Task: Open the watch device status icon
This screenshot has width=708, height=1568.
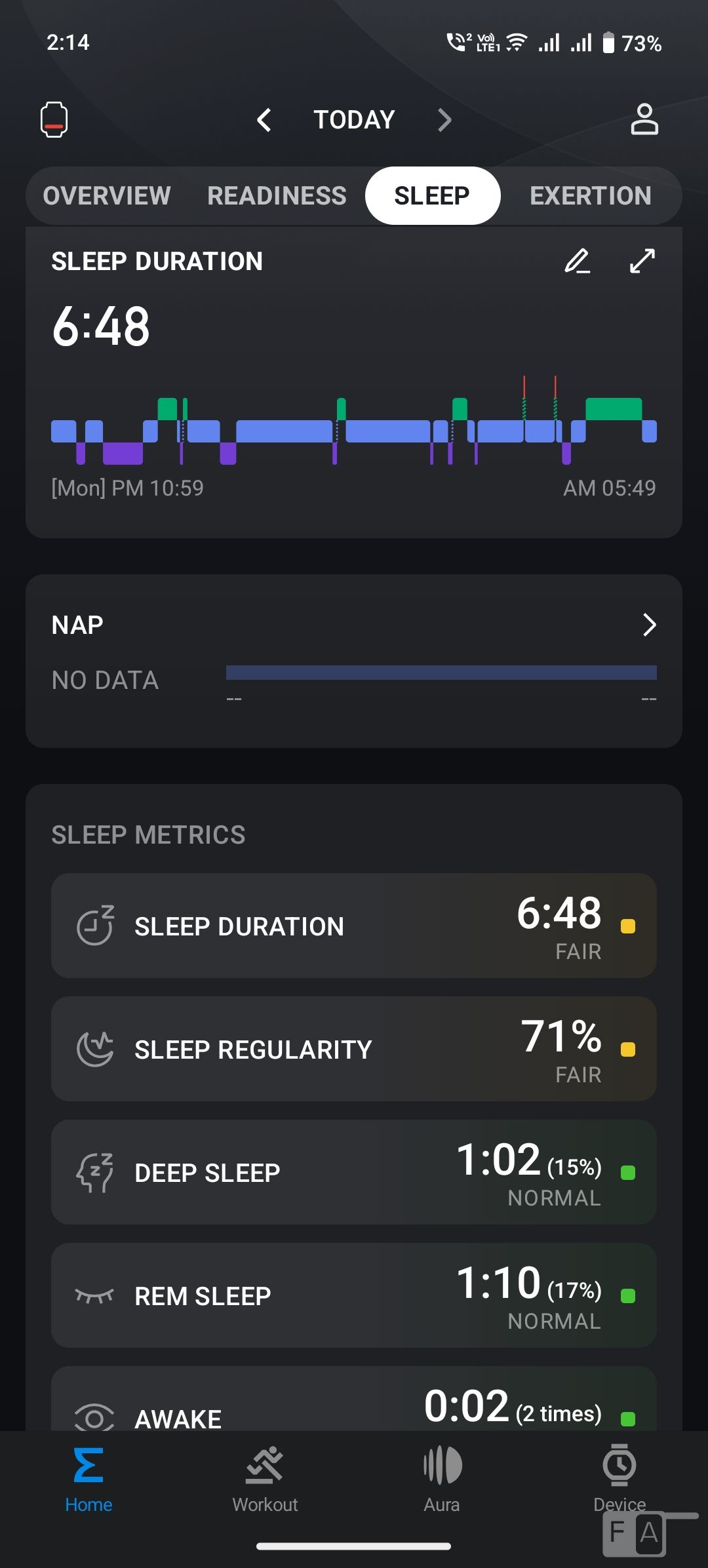Action: point(54,120)
